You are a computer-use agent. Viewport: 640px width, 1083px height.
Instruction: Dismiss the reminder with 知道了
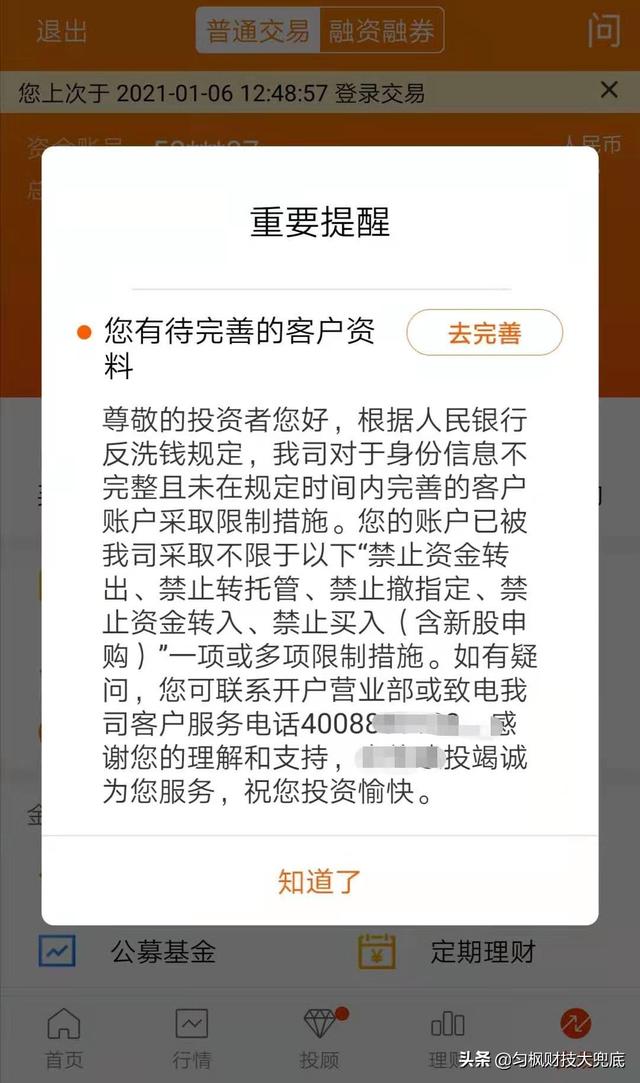coord(319,882)
